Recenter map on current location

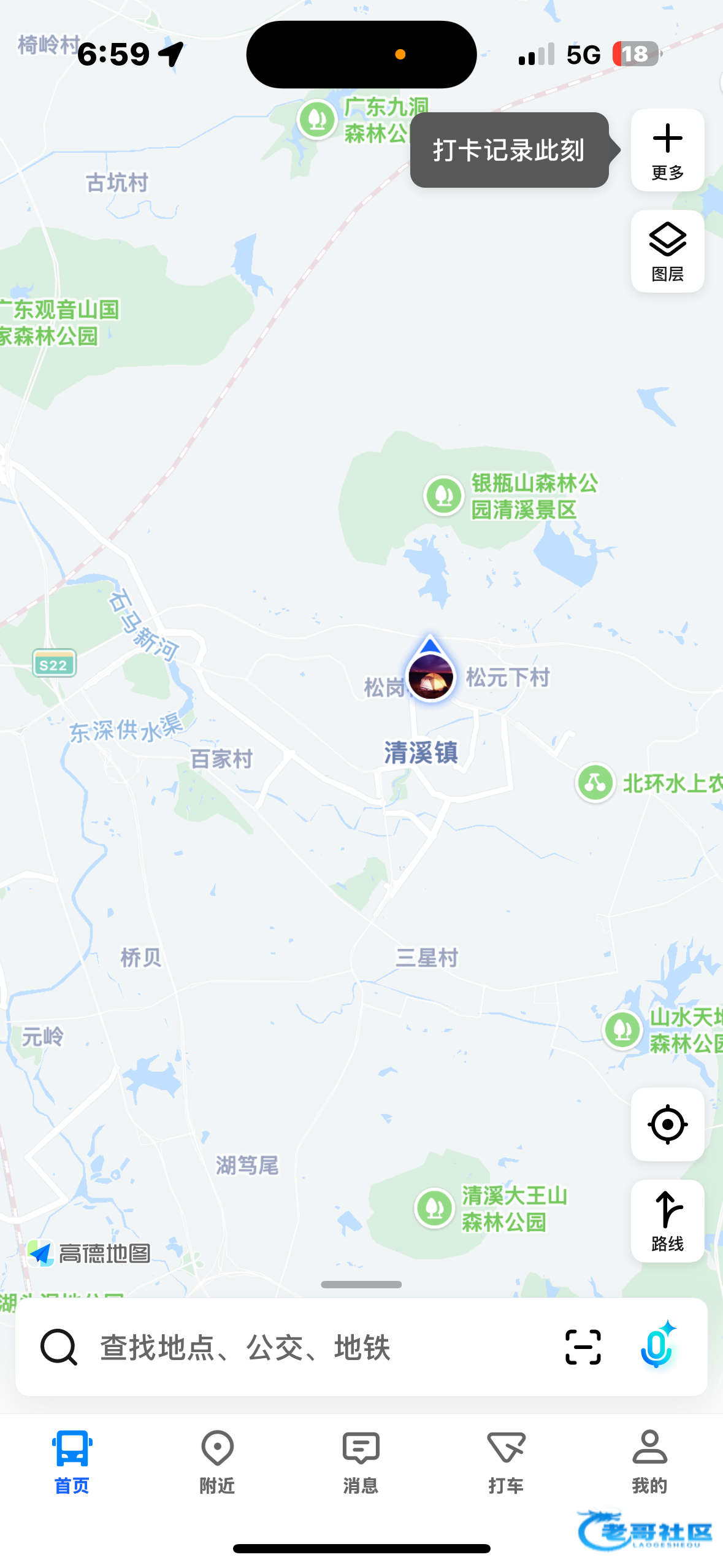[x=667, y=1124]
